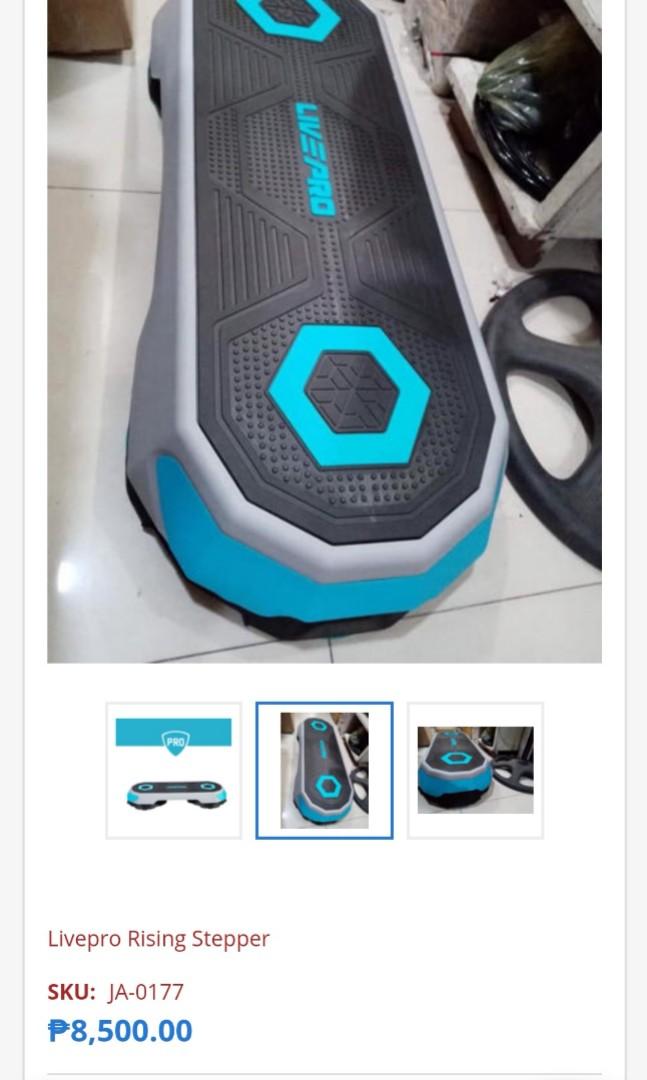Select the first thumbnail with the PRO badge
This screenshot has height=1080, width=647.
174,770
